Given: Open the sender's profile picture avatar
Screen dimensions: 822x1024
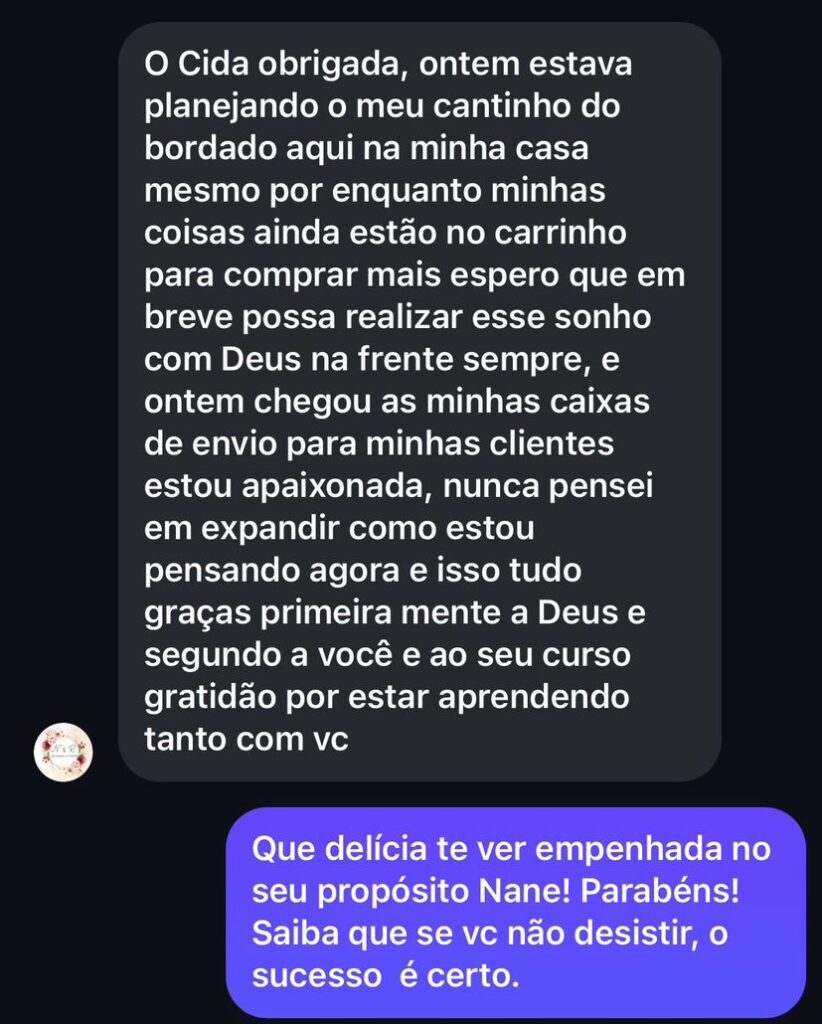Looking at the screenshot, I should (63, 752).
